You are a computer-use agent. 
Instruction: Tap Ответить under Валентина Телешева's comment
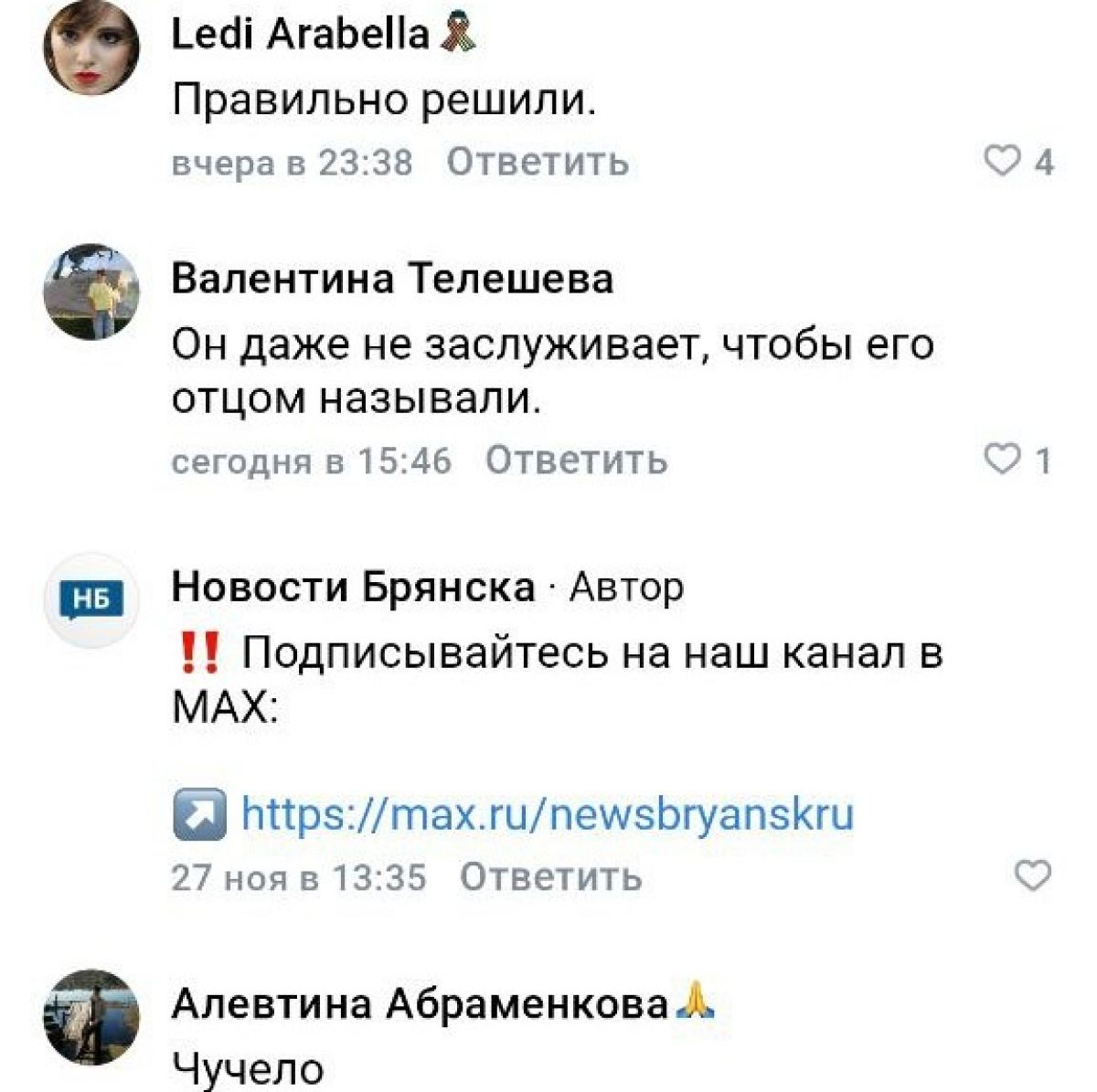pos(576,460)
